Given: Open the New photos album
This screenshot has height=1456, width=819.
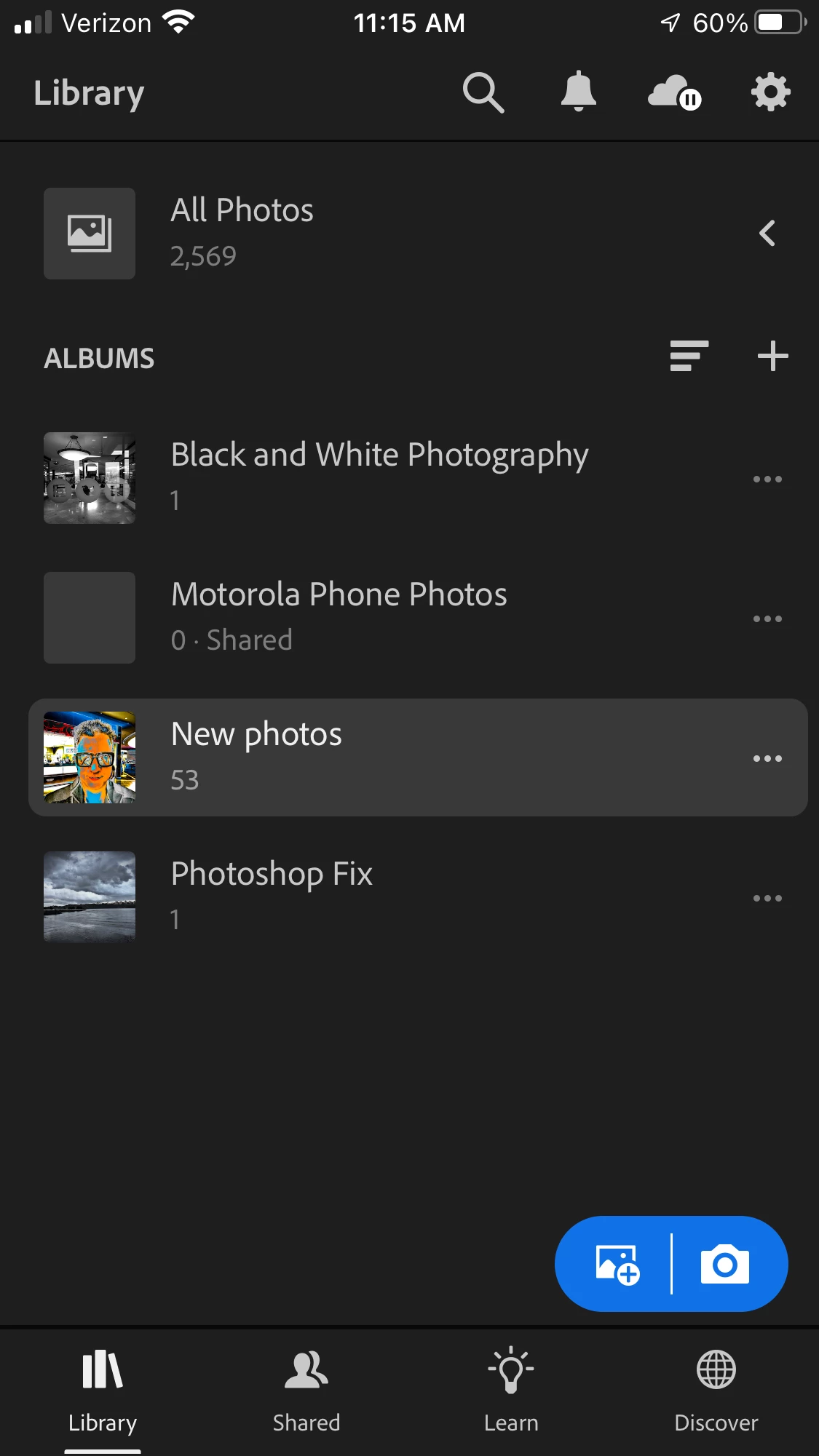Looking at the screenshot, I should click(x=256, y=757).
